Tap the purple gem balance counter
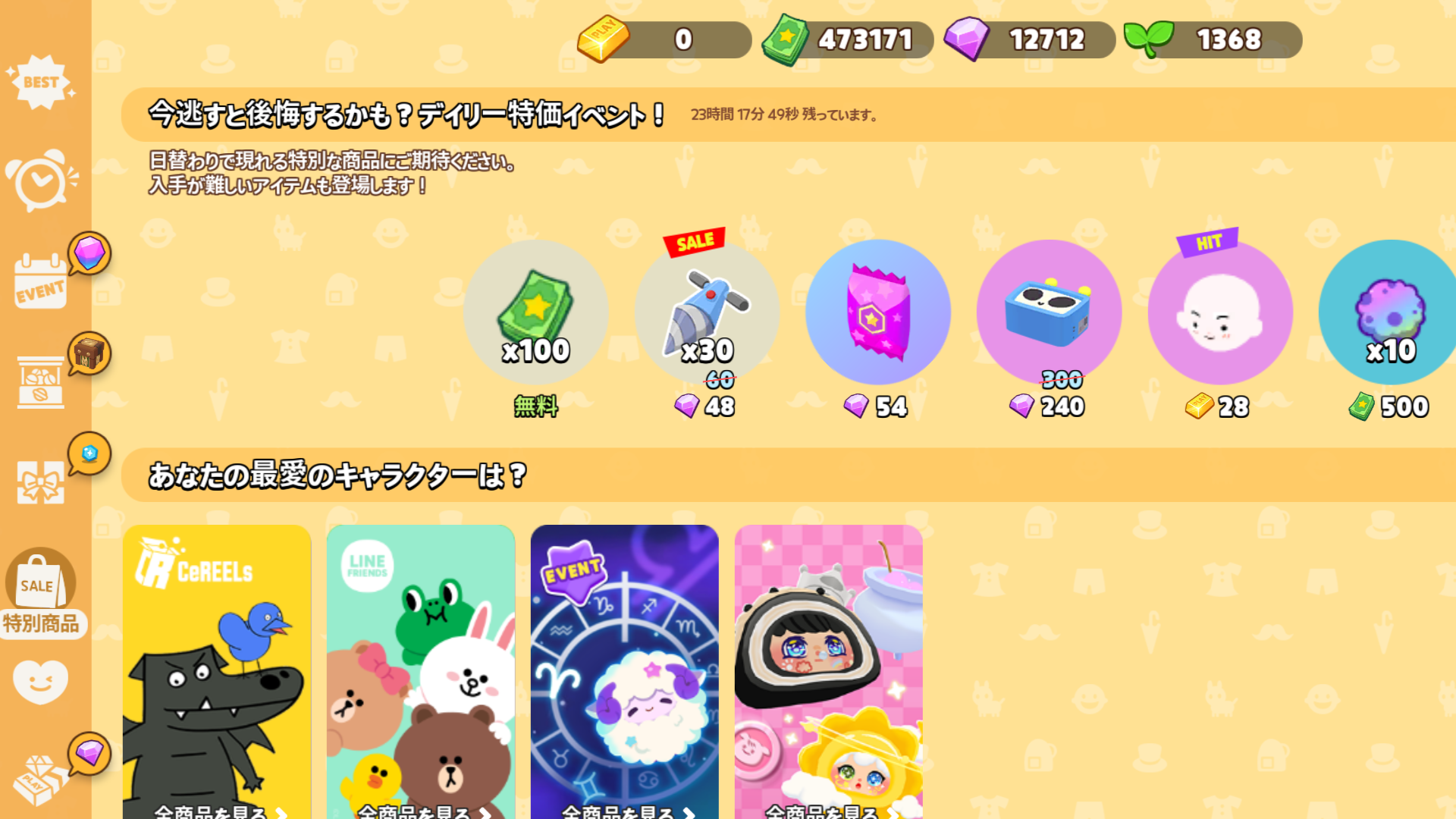The width and height of the screenshot is (1456, 819). [x=1030, y=39]
